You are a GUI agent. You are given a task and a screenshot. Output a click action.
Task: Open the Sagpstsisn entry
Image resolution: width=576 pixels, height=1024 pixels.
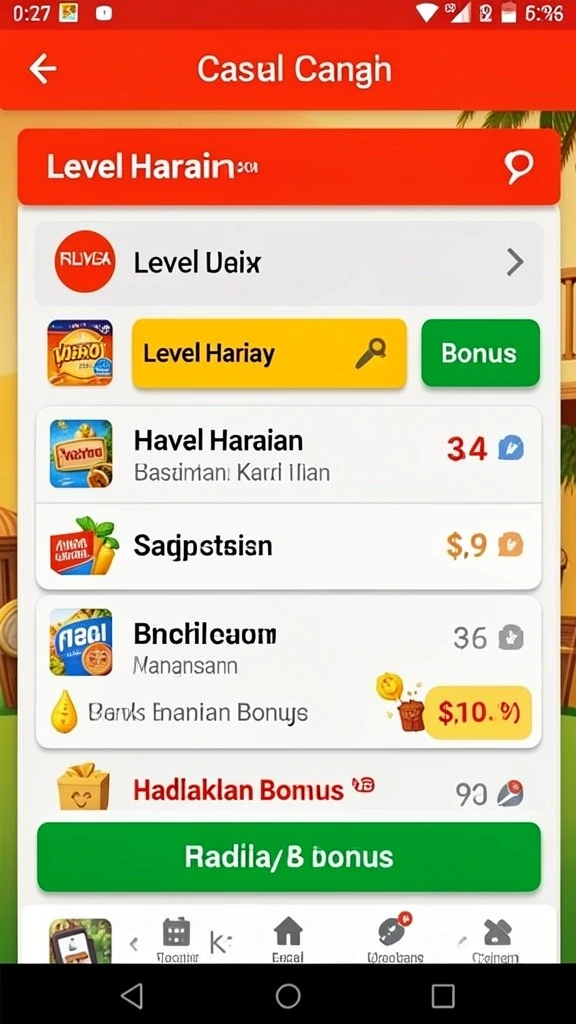click(288, 546)
